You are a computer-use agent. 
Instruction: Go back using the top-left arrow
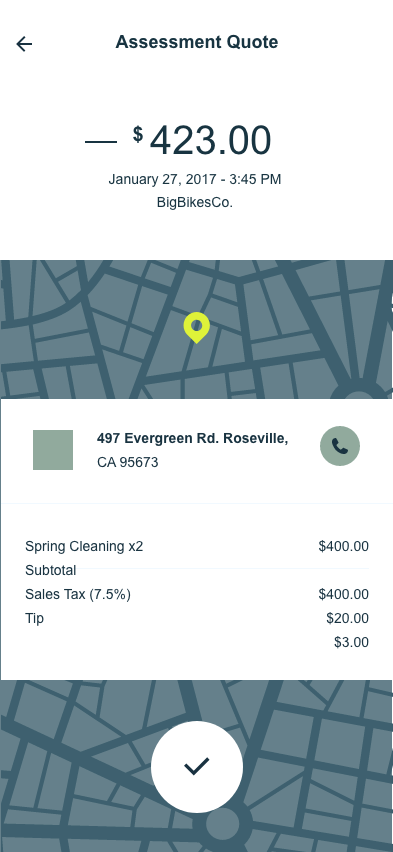pos(24,43)
